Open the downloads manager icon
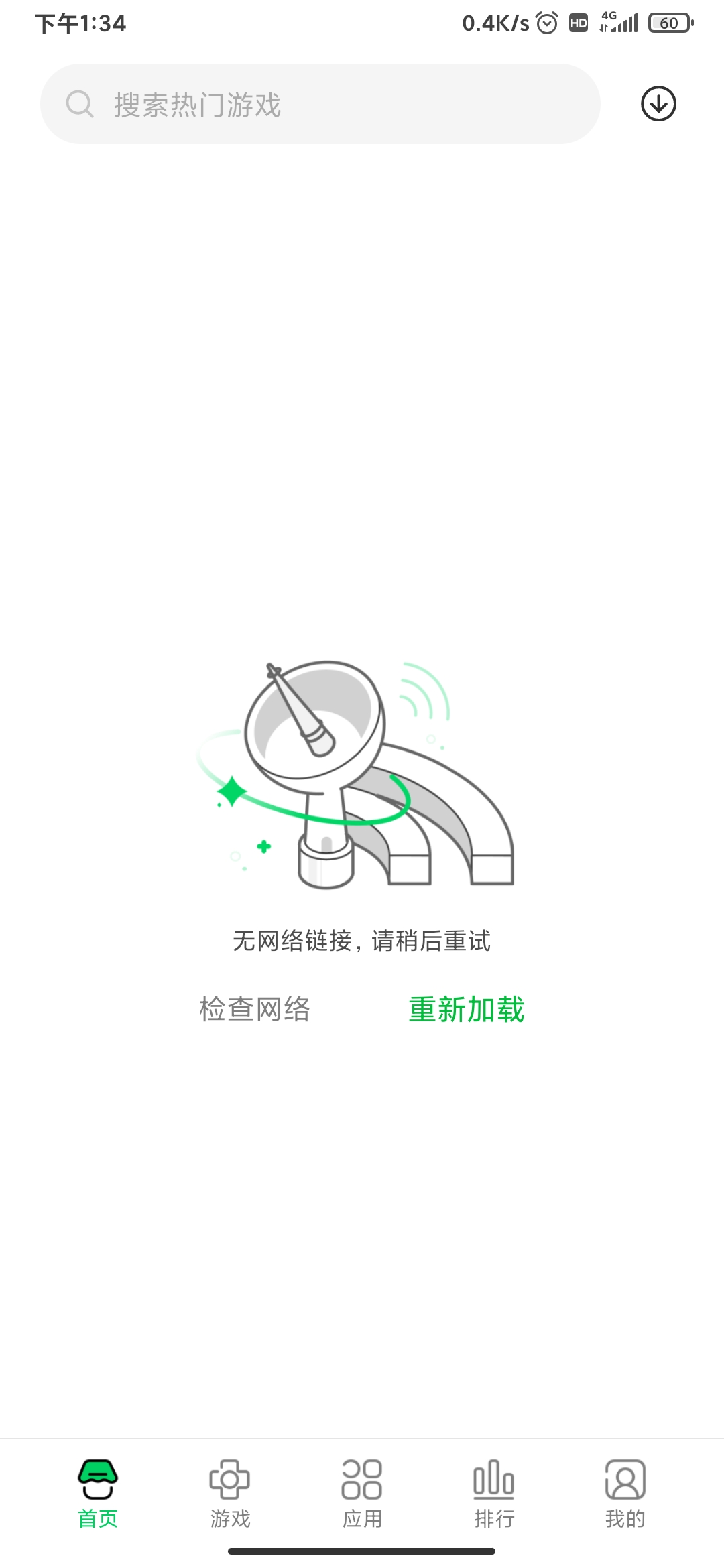 point(658,104)
